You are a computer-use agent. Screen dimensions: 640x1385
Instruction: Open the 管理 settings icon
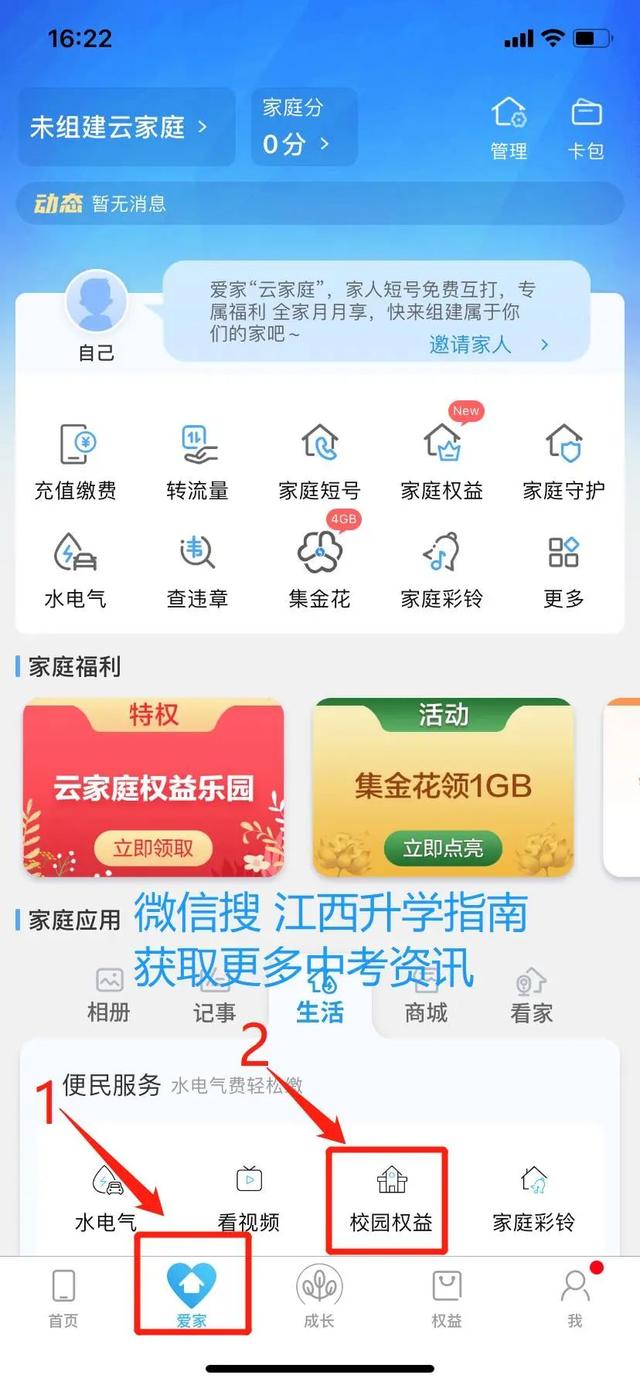click(x=509, y=128)
